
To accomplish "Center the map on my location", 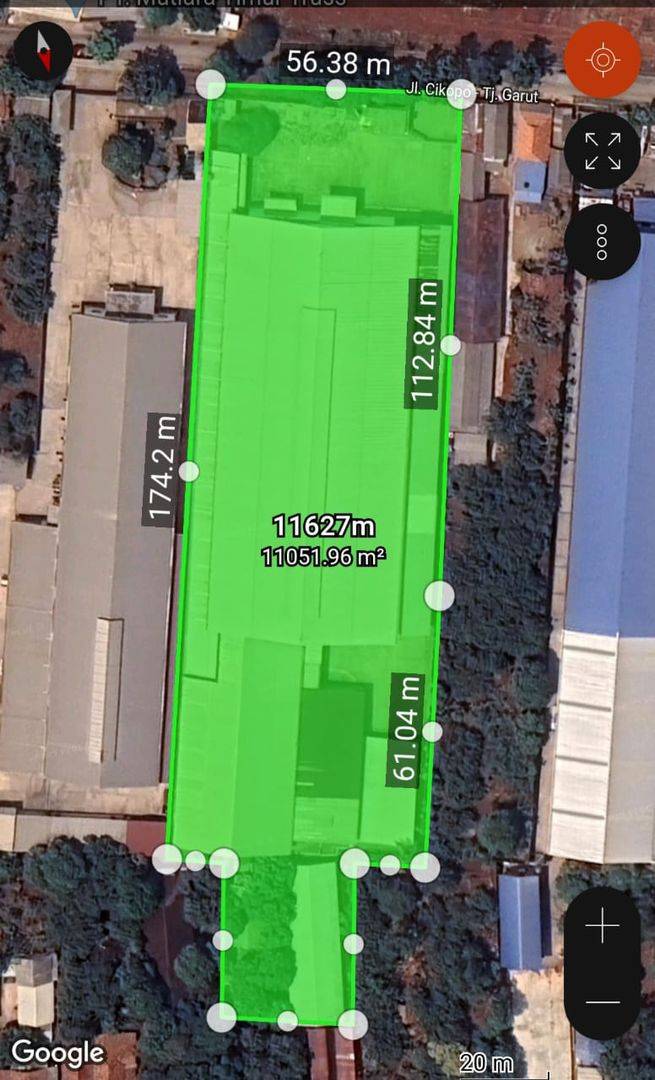I will tap(603, 59).
